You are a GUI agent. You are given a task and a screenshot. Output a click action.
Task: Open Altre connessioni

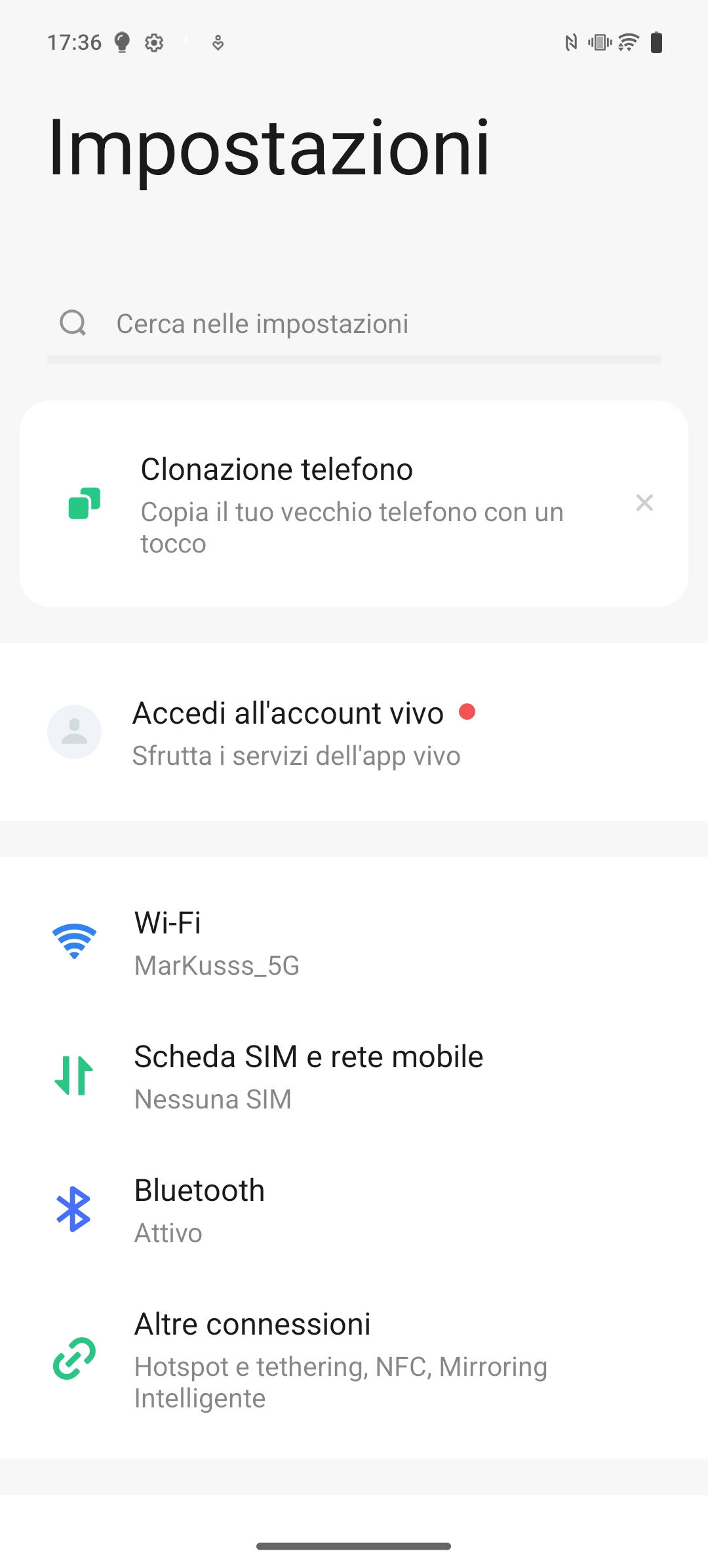[354, 1360]
